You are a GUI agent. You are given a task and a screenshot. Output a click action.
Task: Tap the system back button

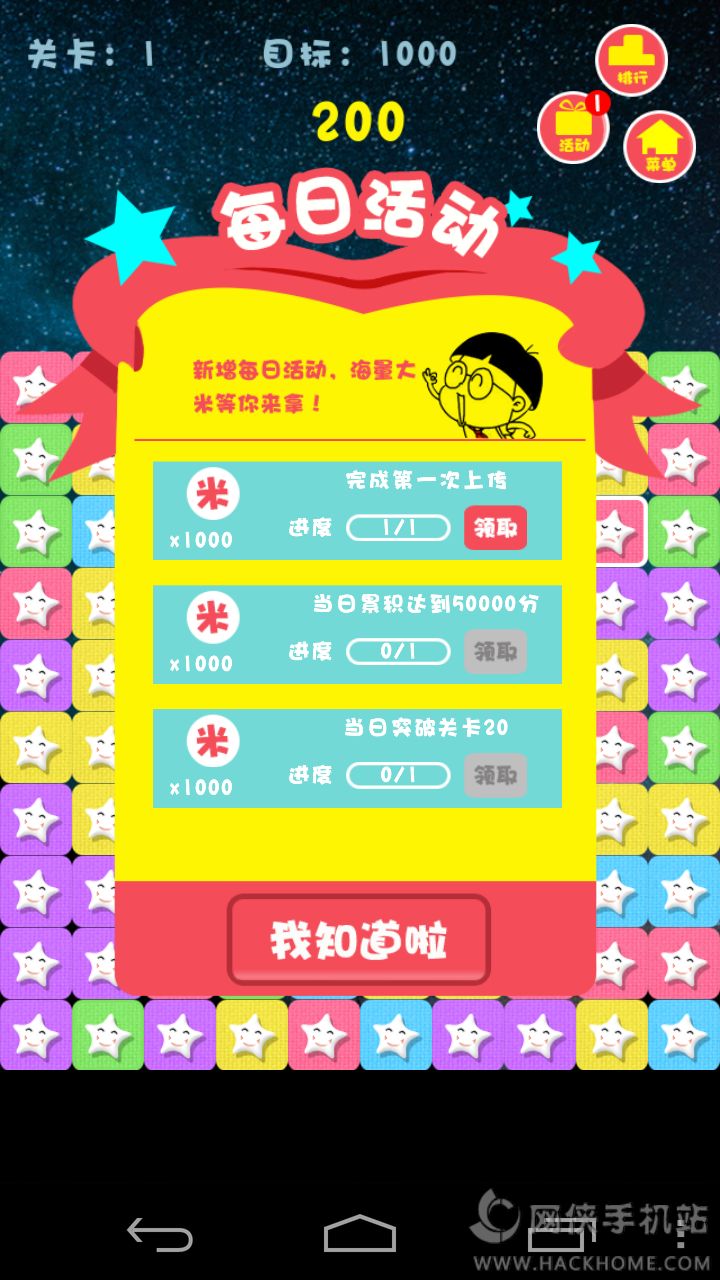click(159, 1235)
